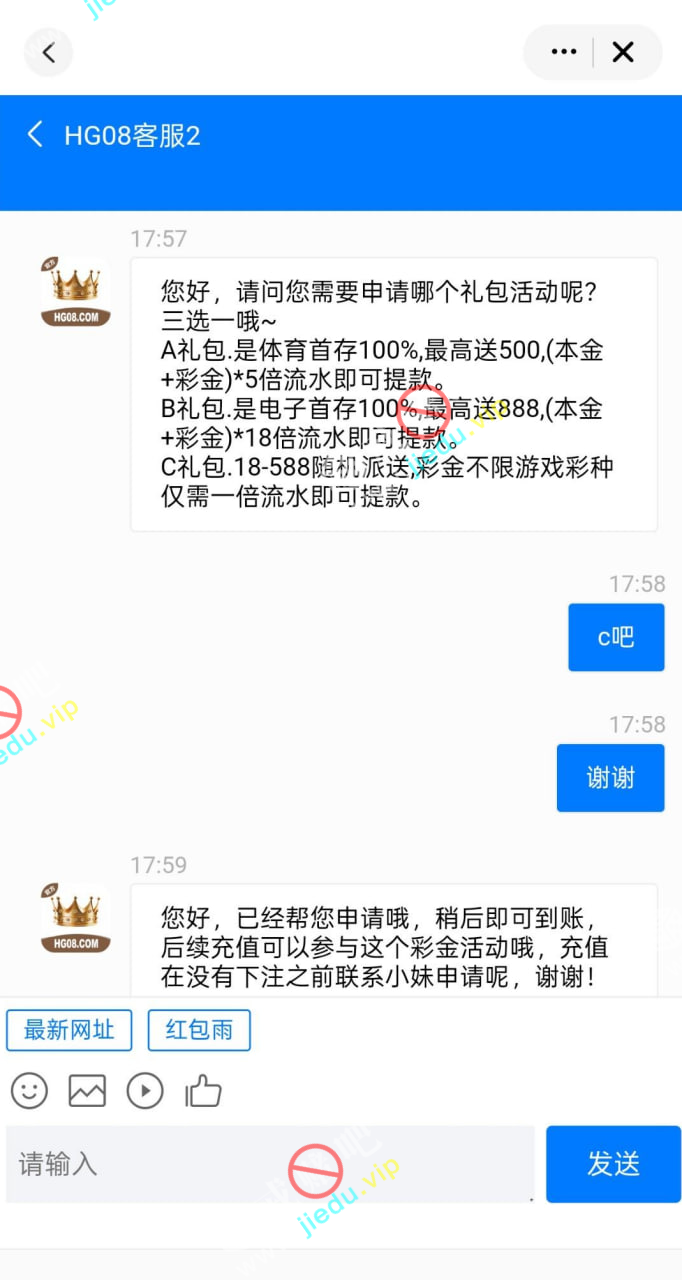Tap the 红包雨 quick reply
Image resolution: width=682 pixels, height=1280 pixels.
199,1030
